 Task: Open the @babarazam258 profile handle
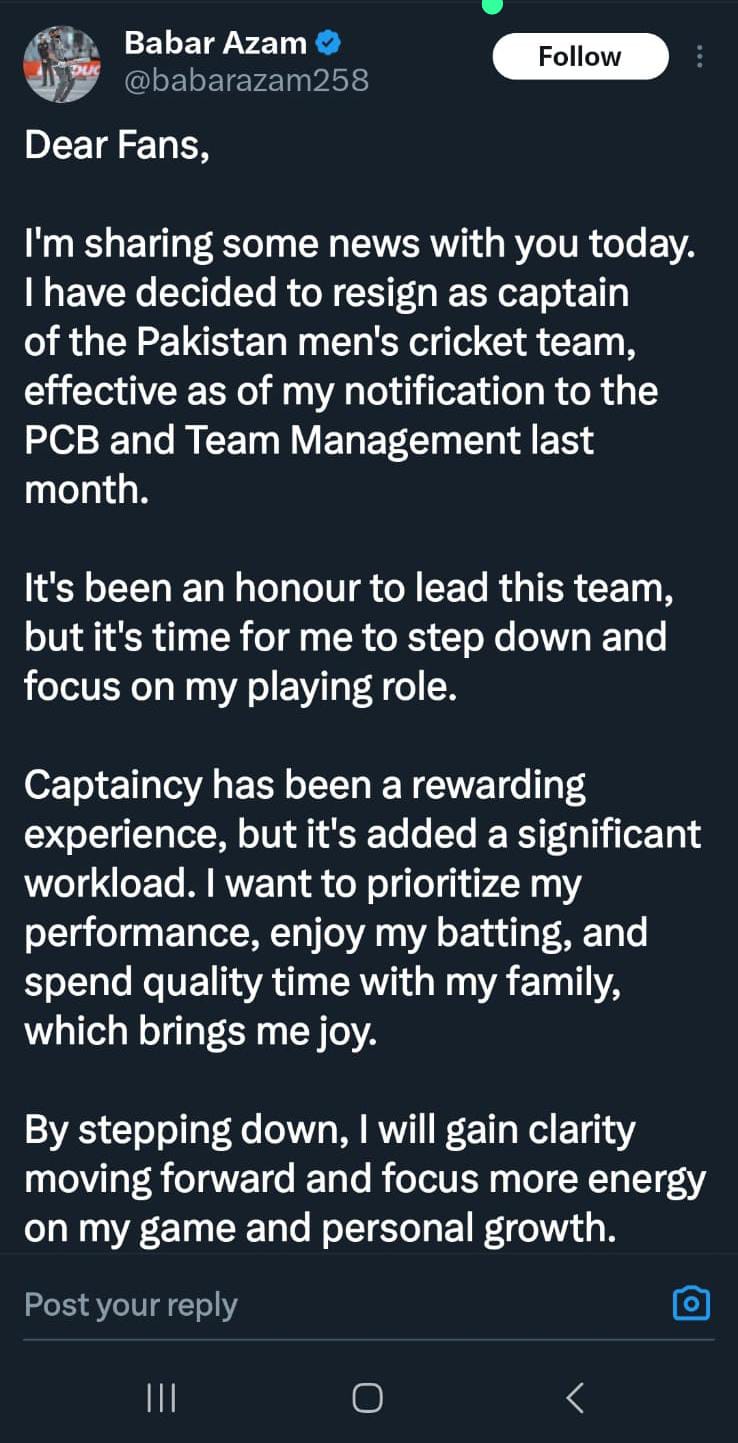246,80
